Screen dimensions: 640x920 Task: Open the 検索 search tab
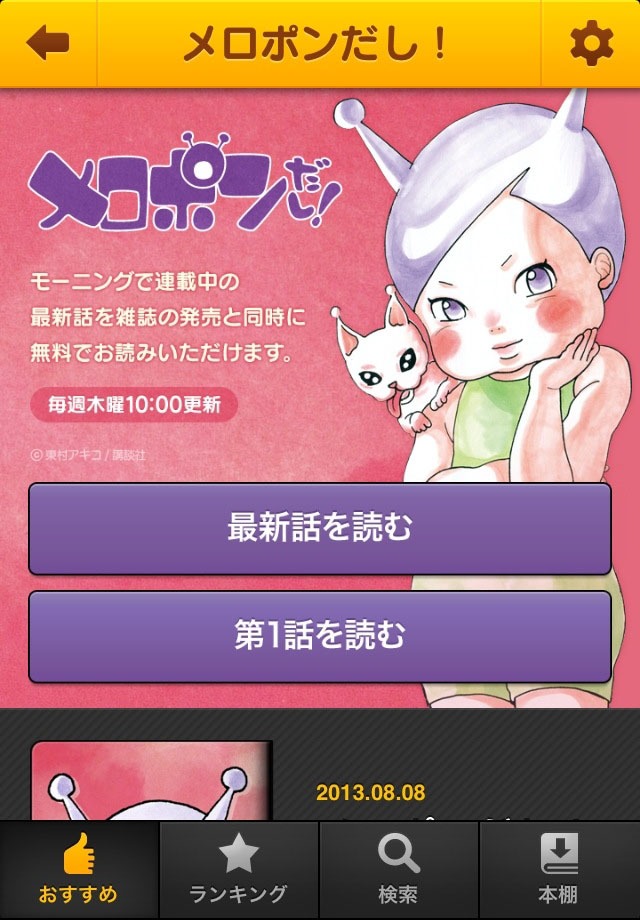(399, 867)
